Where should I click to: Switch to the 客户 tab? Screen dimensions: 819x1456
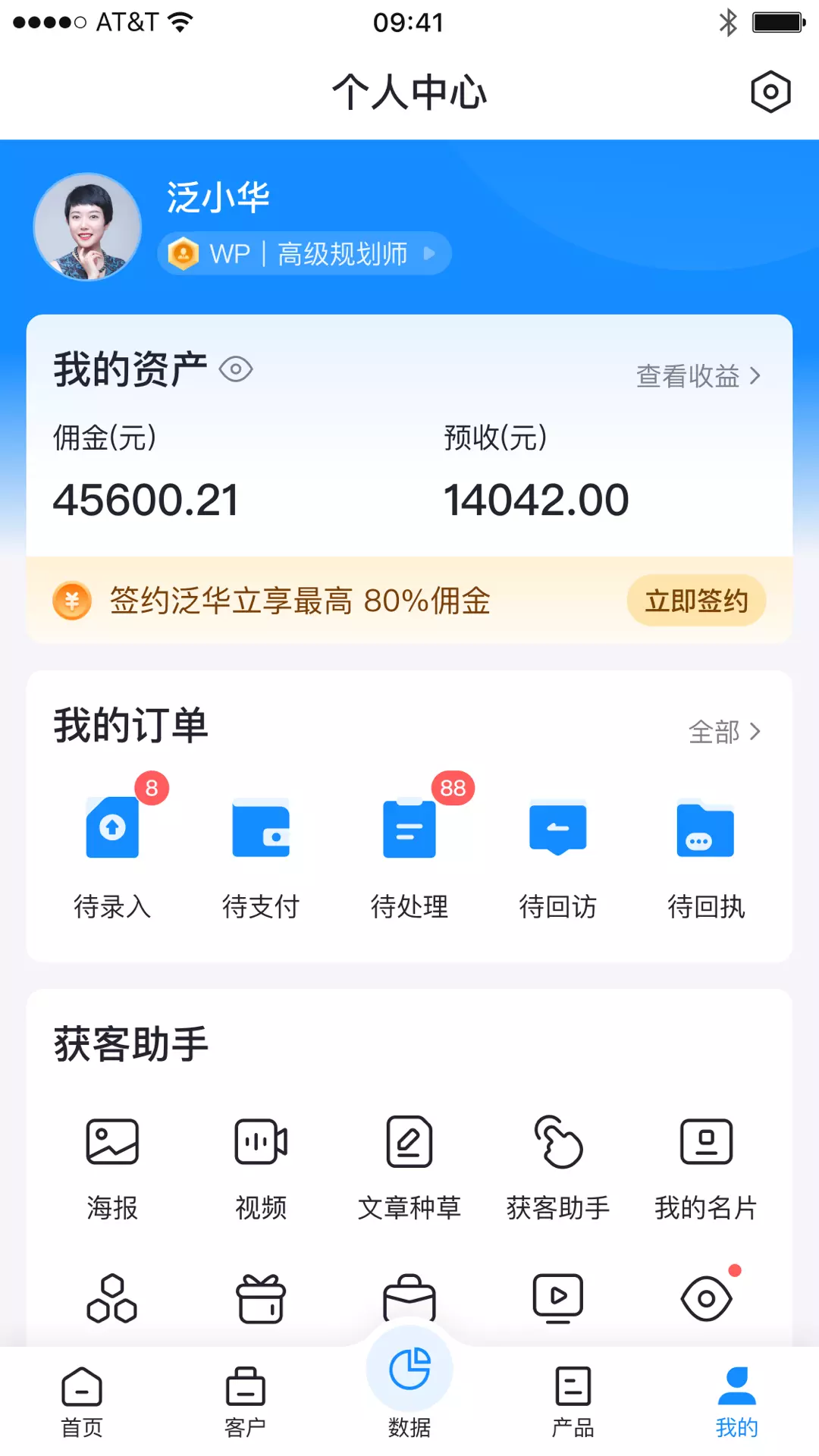pos(246,1402)
